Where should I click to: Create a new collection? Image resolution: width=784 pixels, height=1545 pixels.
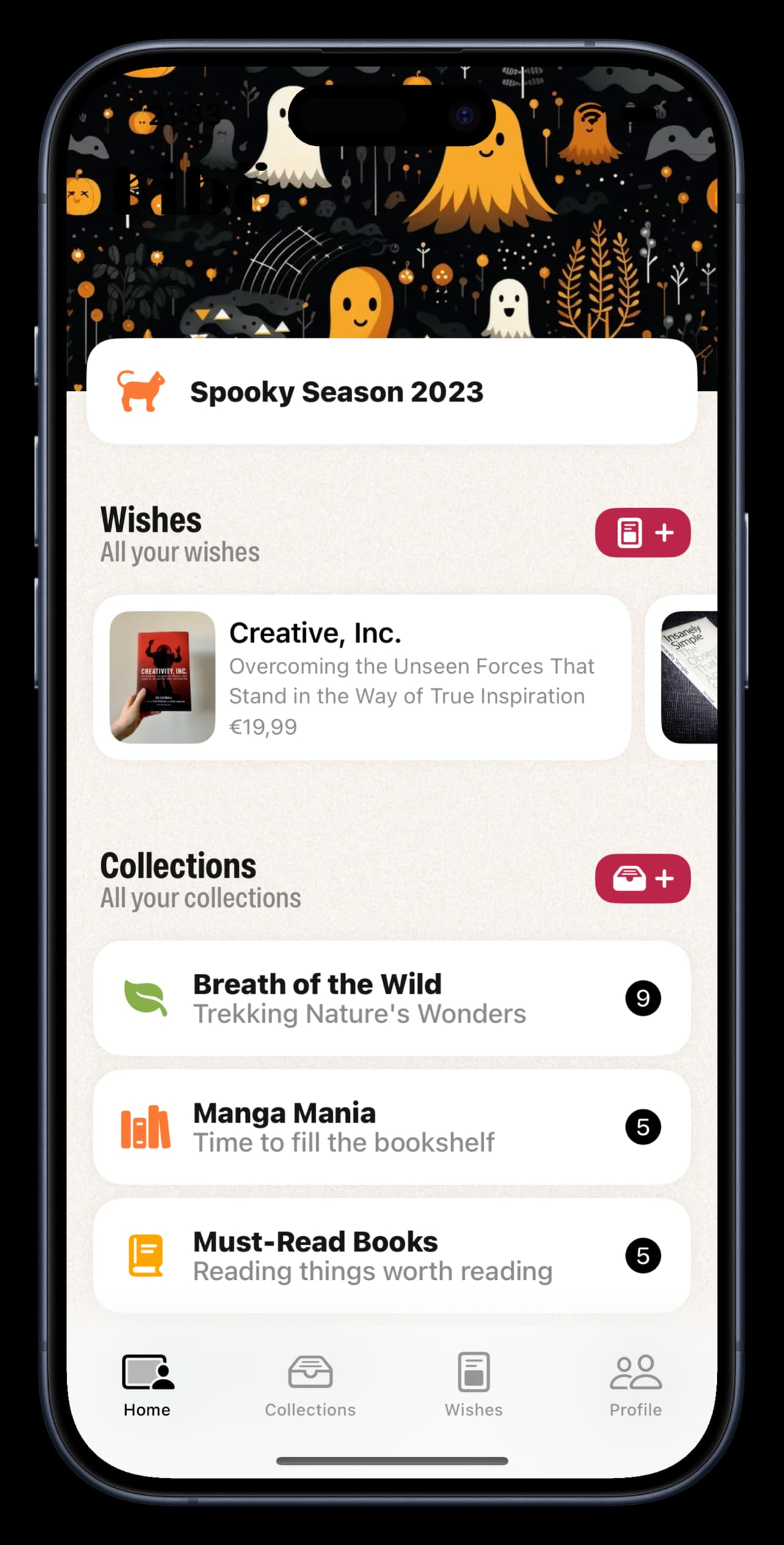click(642, 878)
